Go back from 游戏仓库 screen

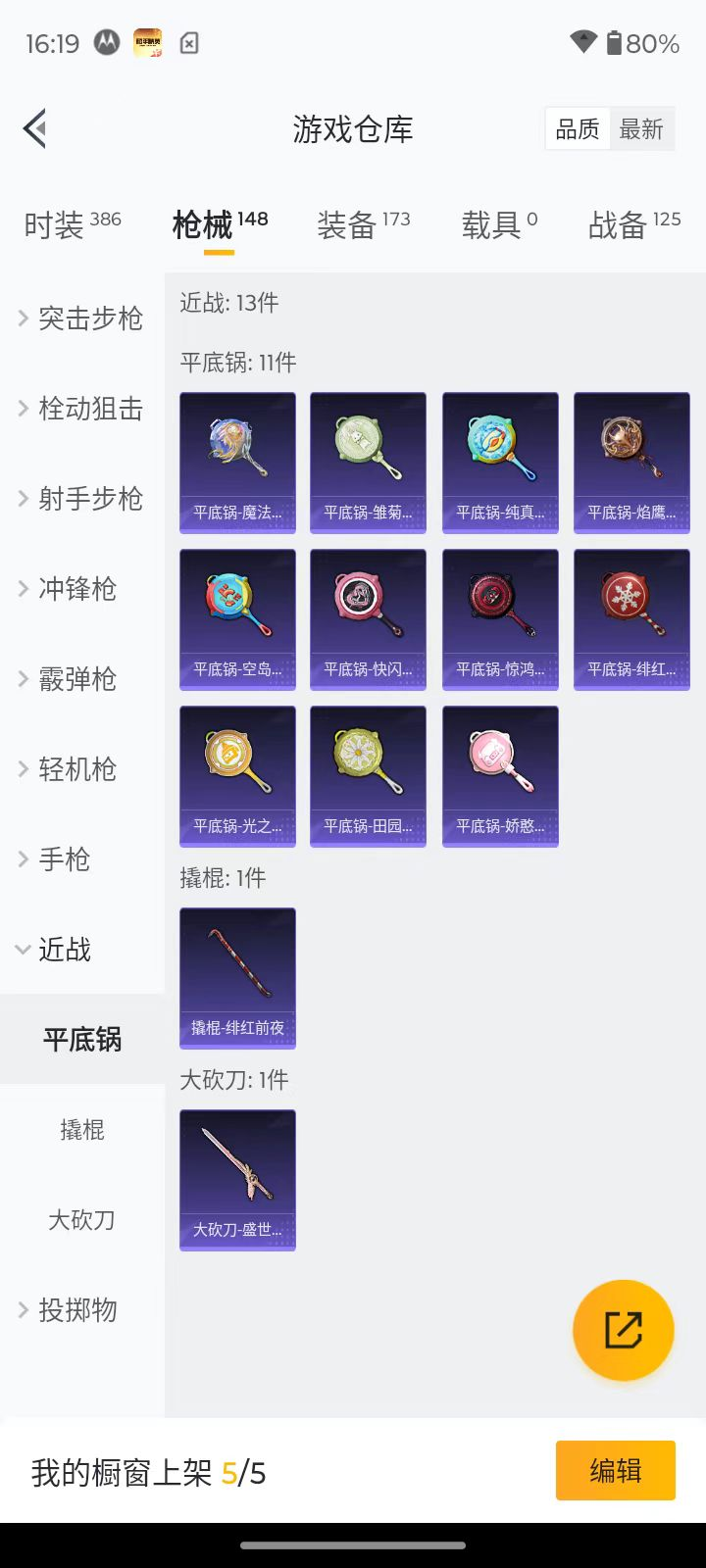35,129
